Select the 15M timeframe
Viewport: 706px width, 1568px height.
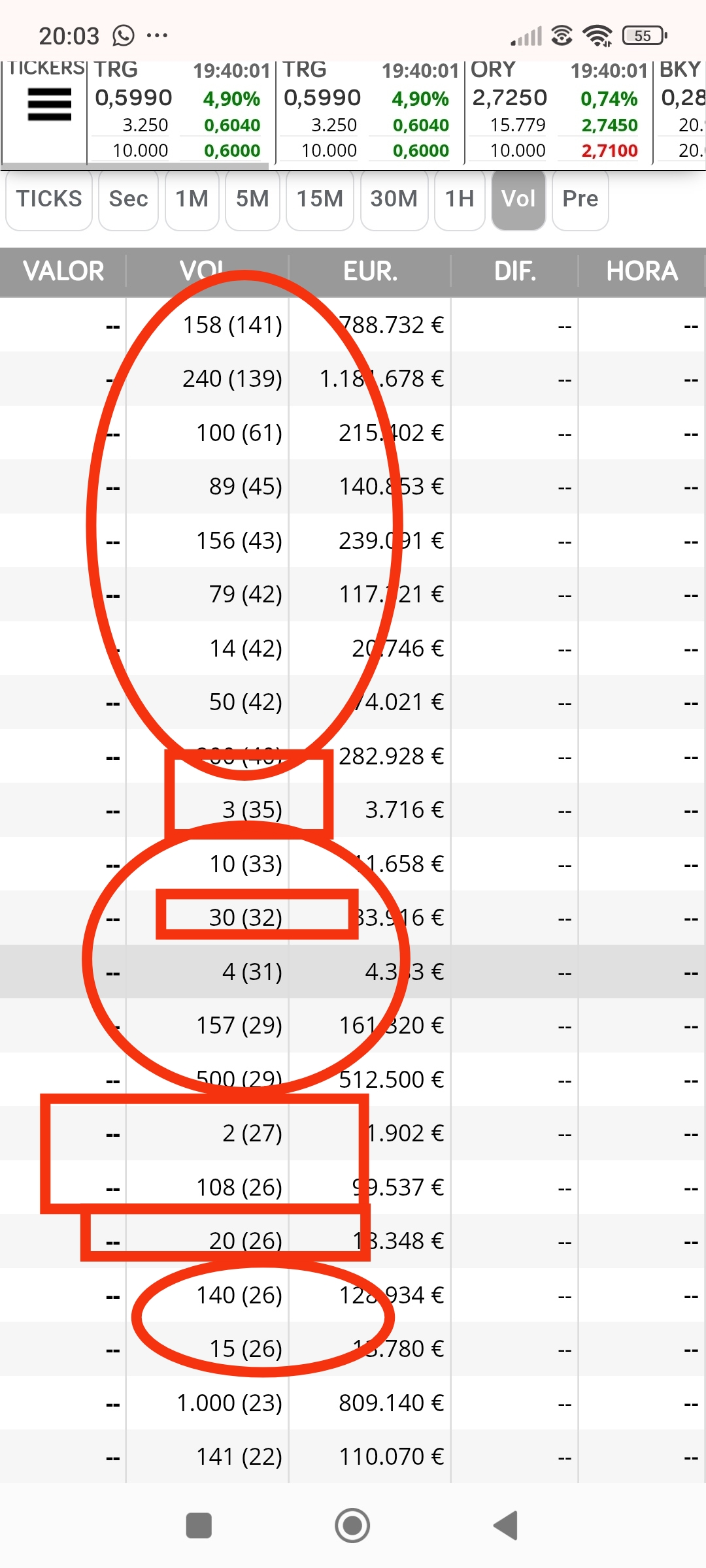pyautogui.click(x=320, y=199)
